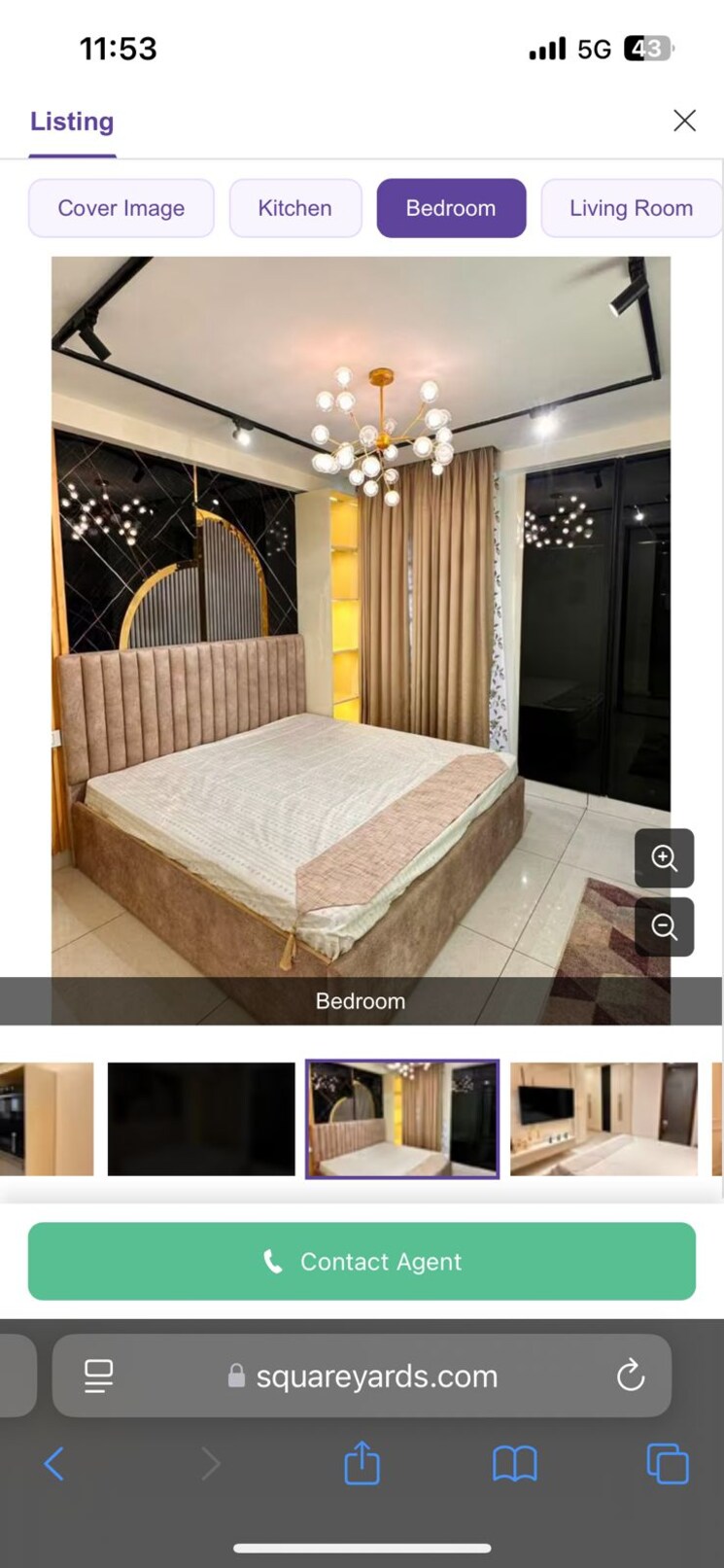
Task: Go back in Safari
Action: [54, 1463]
